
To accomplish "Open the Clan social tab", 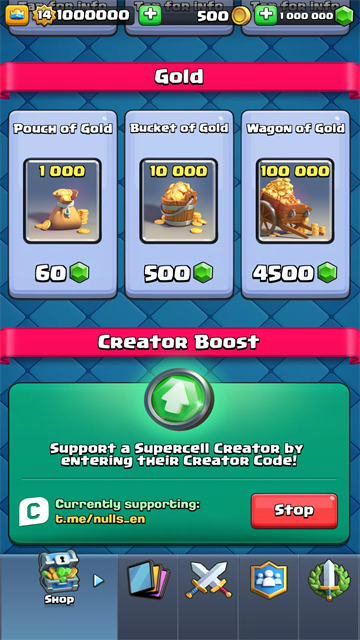I will click(x=269, y=579).
